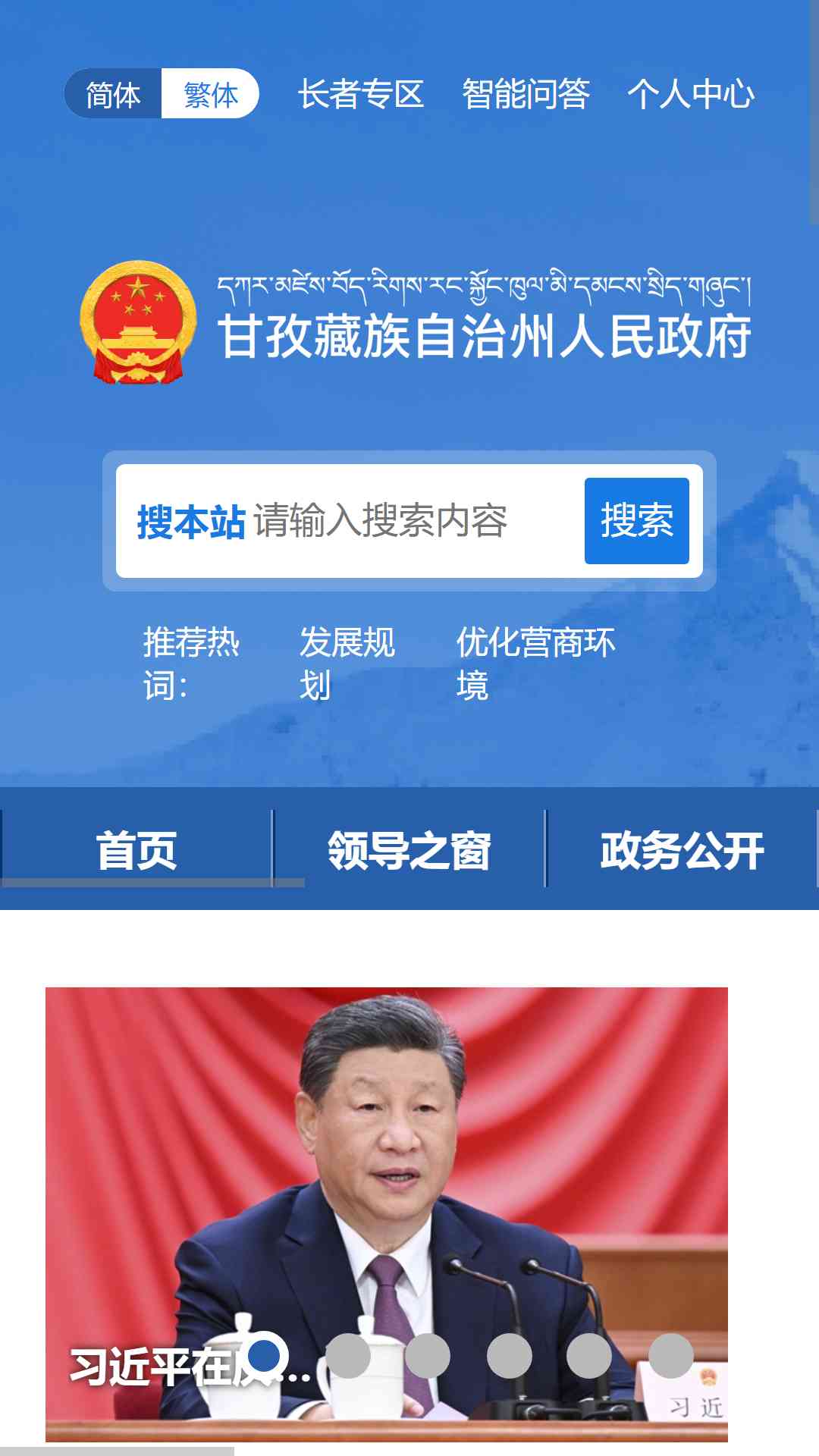819x1456 pixels.
Task: Open the 领导之窗 tab
Action: (x=409, y=849)
